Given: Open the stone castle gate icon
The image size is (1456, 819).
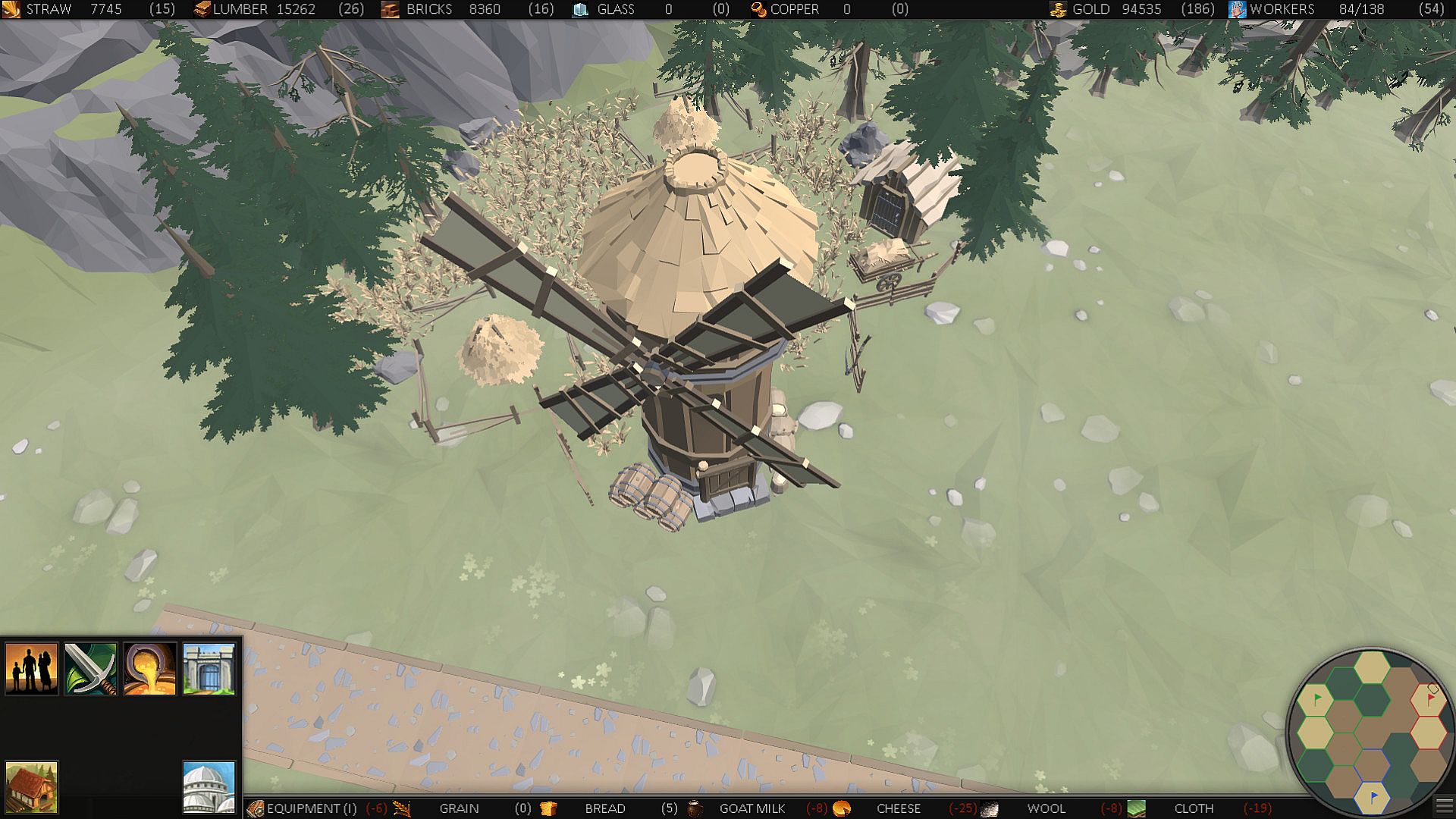Looking at the screenshot, I should pos(209,668).
